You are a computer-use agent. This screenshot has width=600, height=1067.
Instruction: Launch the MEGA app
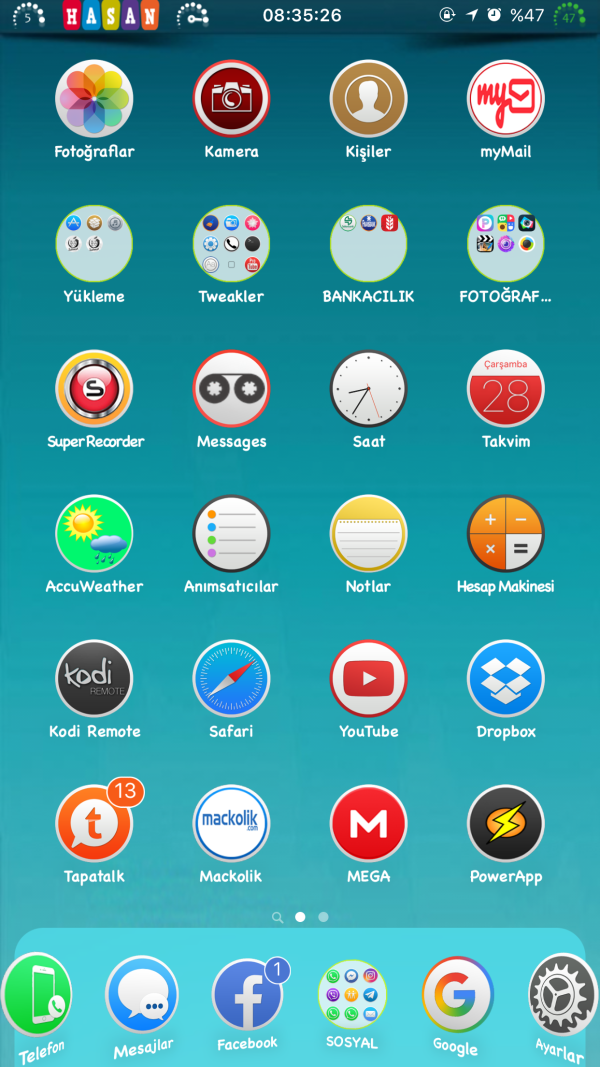click(x=368, y=824)
